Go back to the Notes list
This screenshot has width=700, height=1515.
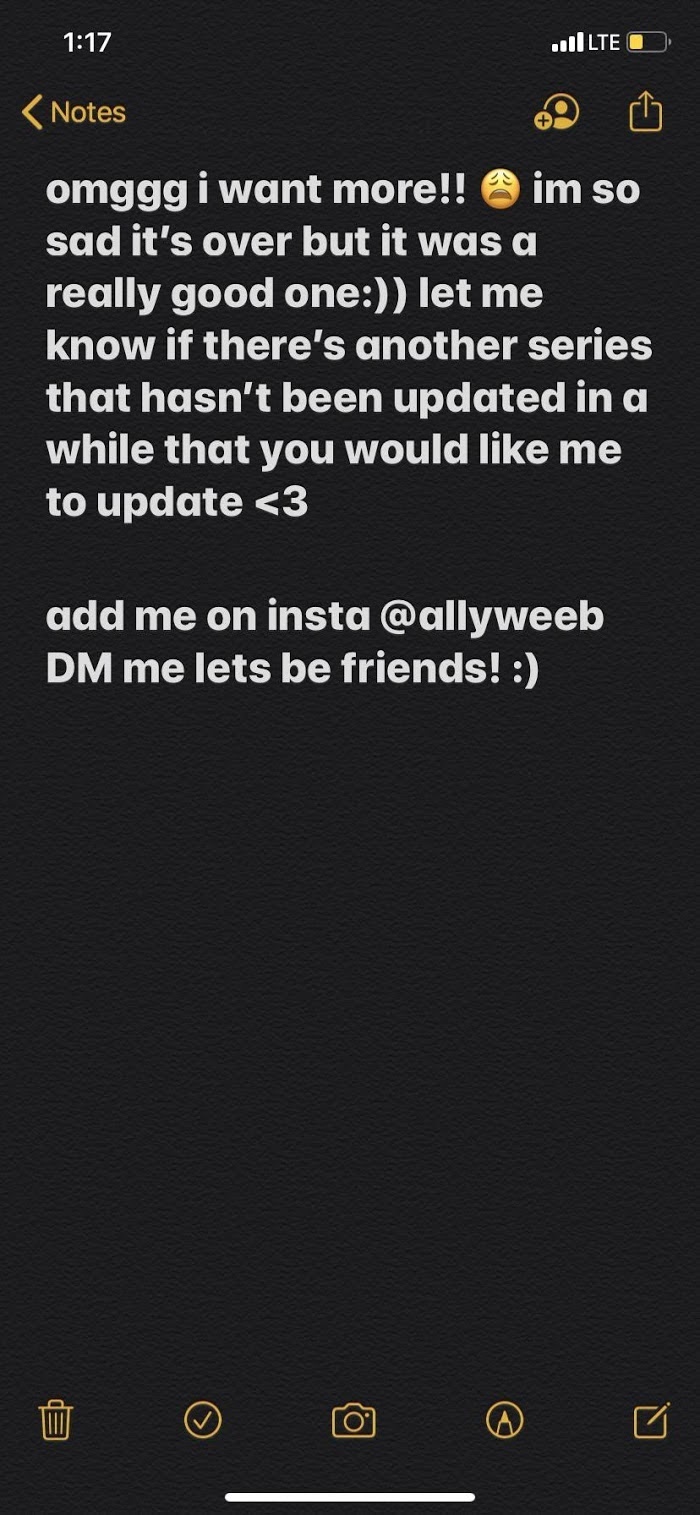[x=74, y=112]
